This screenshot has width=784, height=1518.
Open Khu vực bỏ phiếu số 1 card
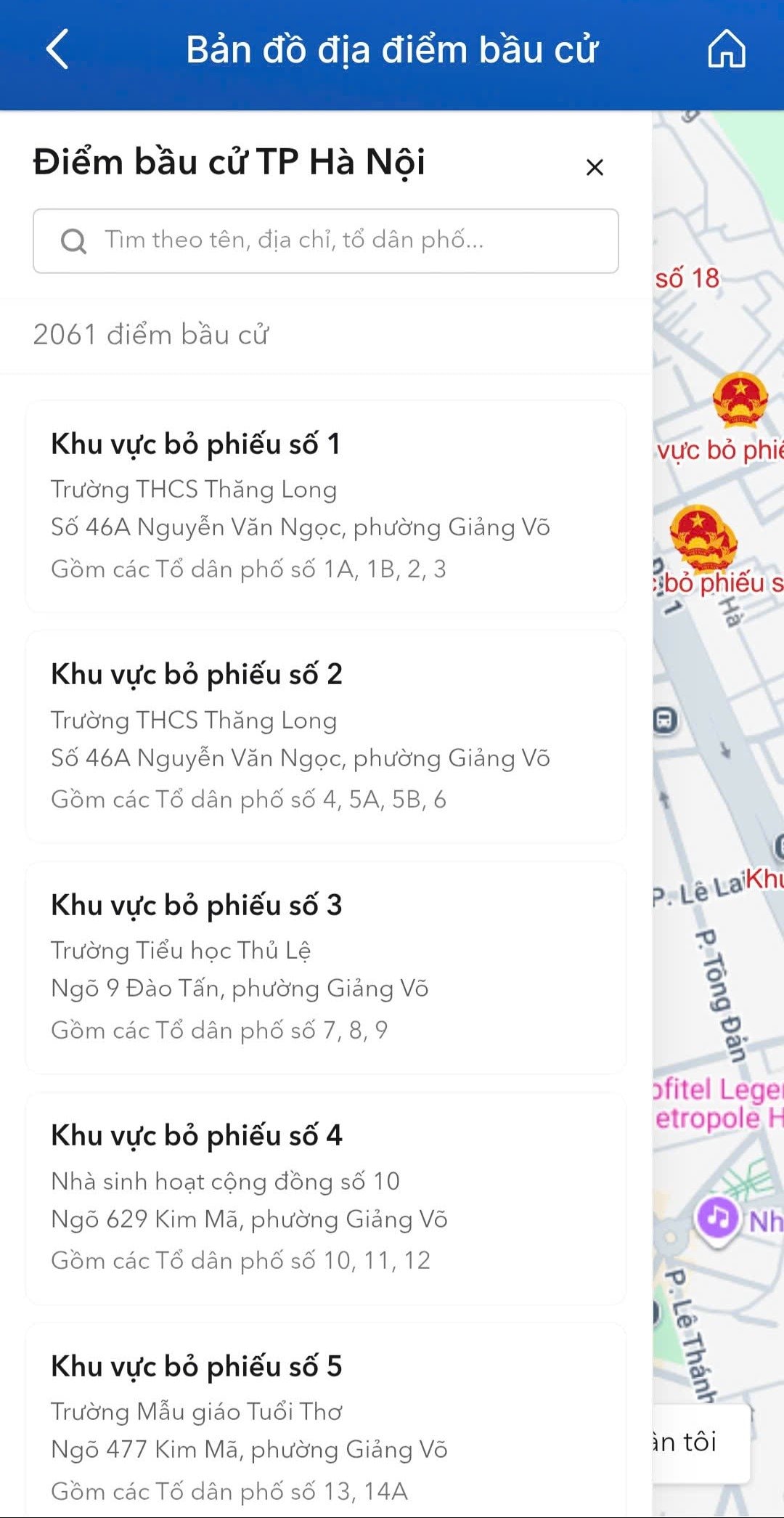[326, 506]
